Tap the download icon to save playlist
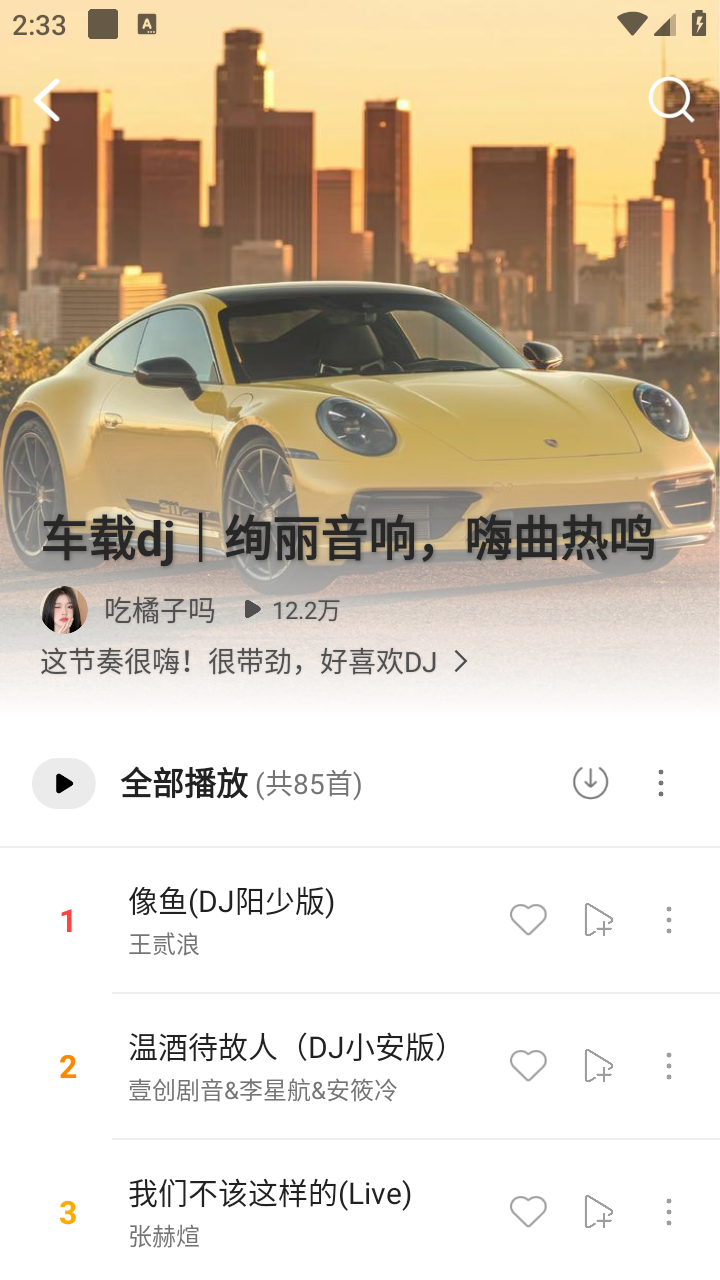The height and width of the screenshot is (1280, 720). (590, 784)
